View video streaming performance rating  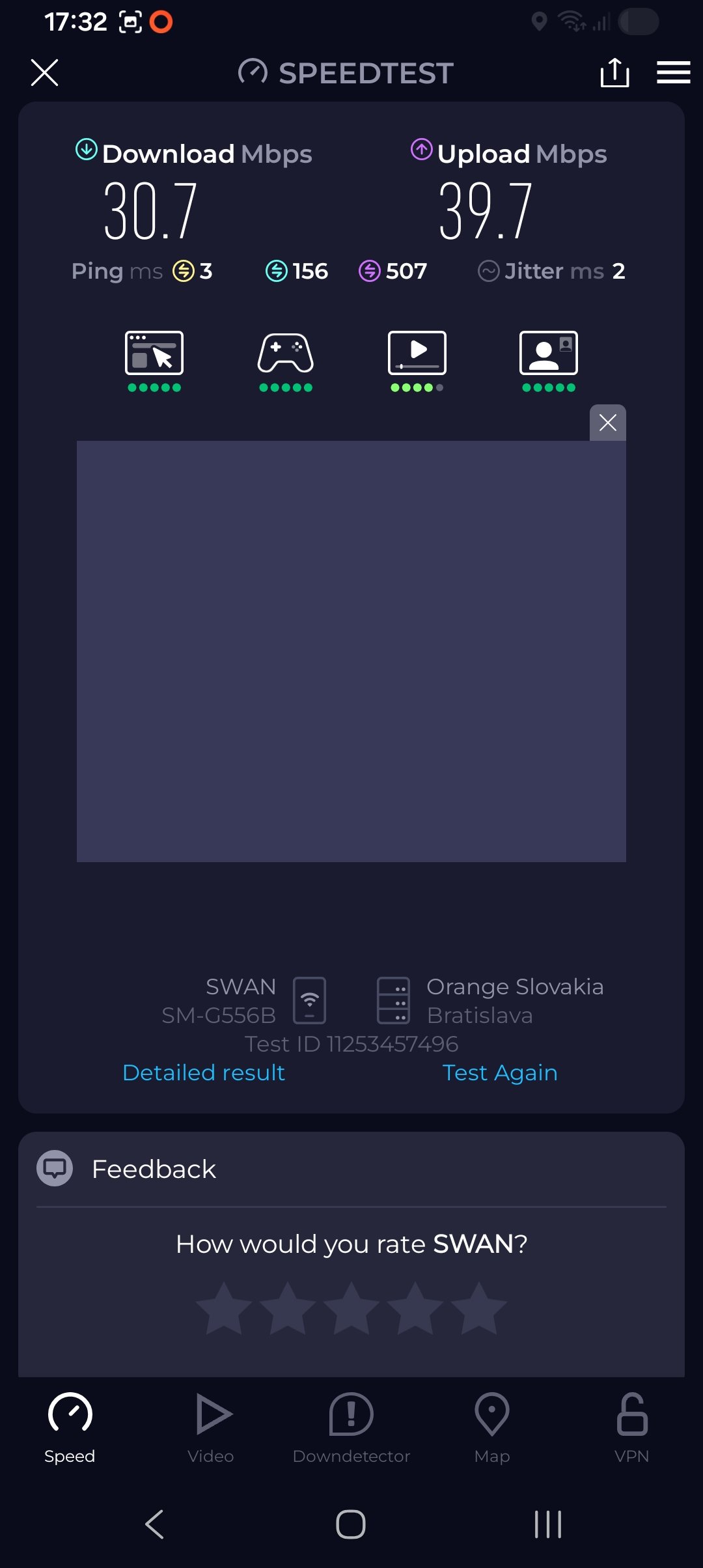(417, 360)
